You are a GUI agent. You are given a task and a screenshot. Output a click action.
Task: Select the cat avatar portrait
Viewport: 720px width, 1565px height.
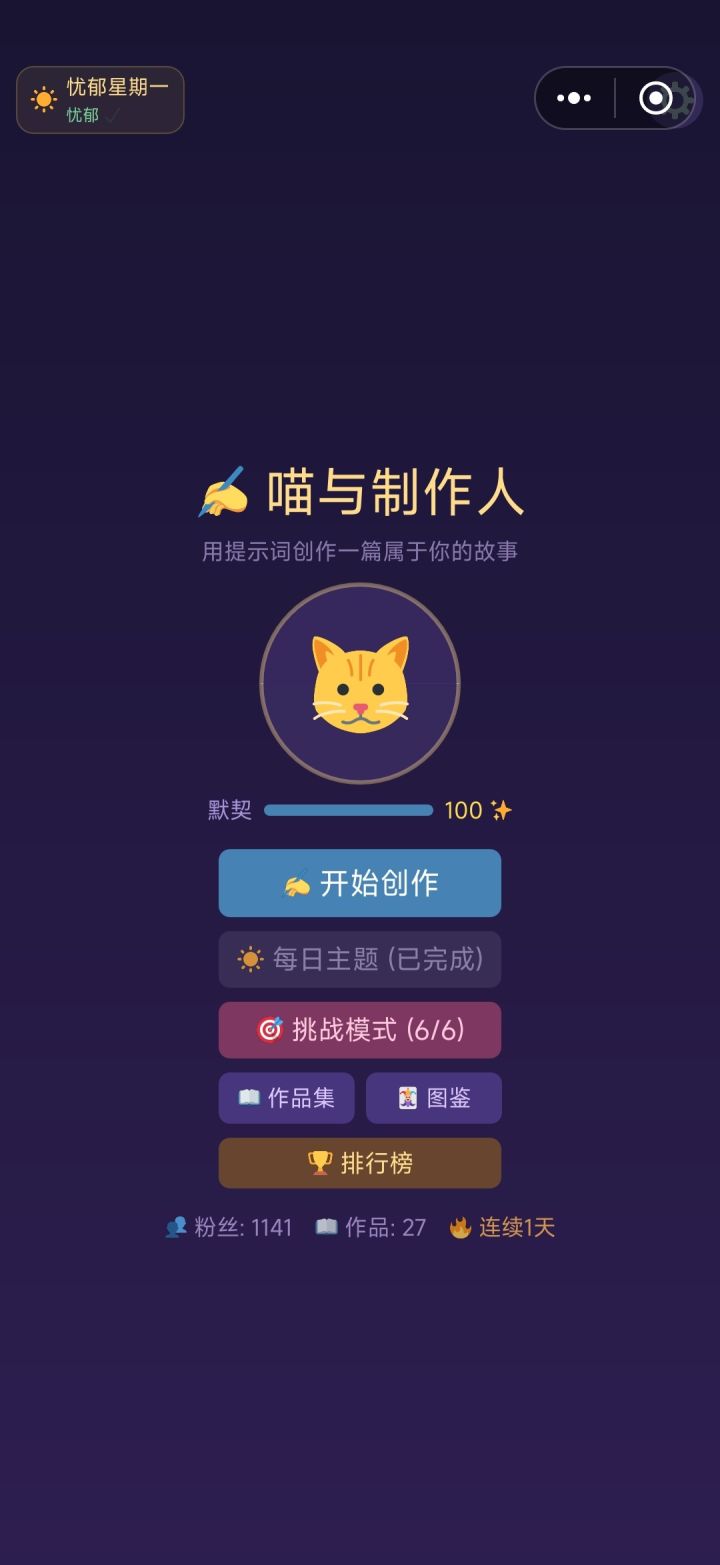(360, 685)
